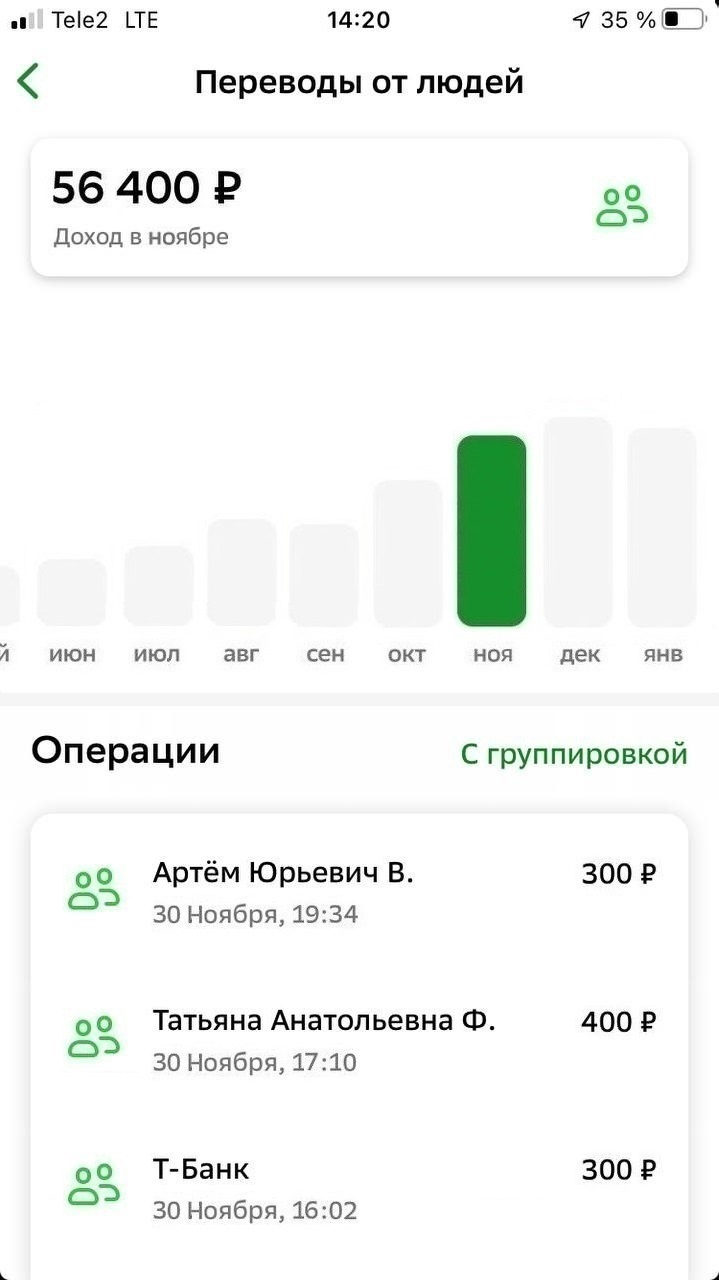
Task: Select the июл month bar
Action: [x=158, y=586]
